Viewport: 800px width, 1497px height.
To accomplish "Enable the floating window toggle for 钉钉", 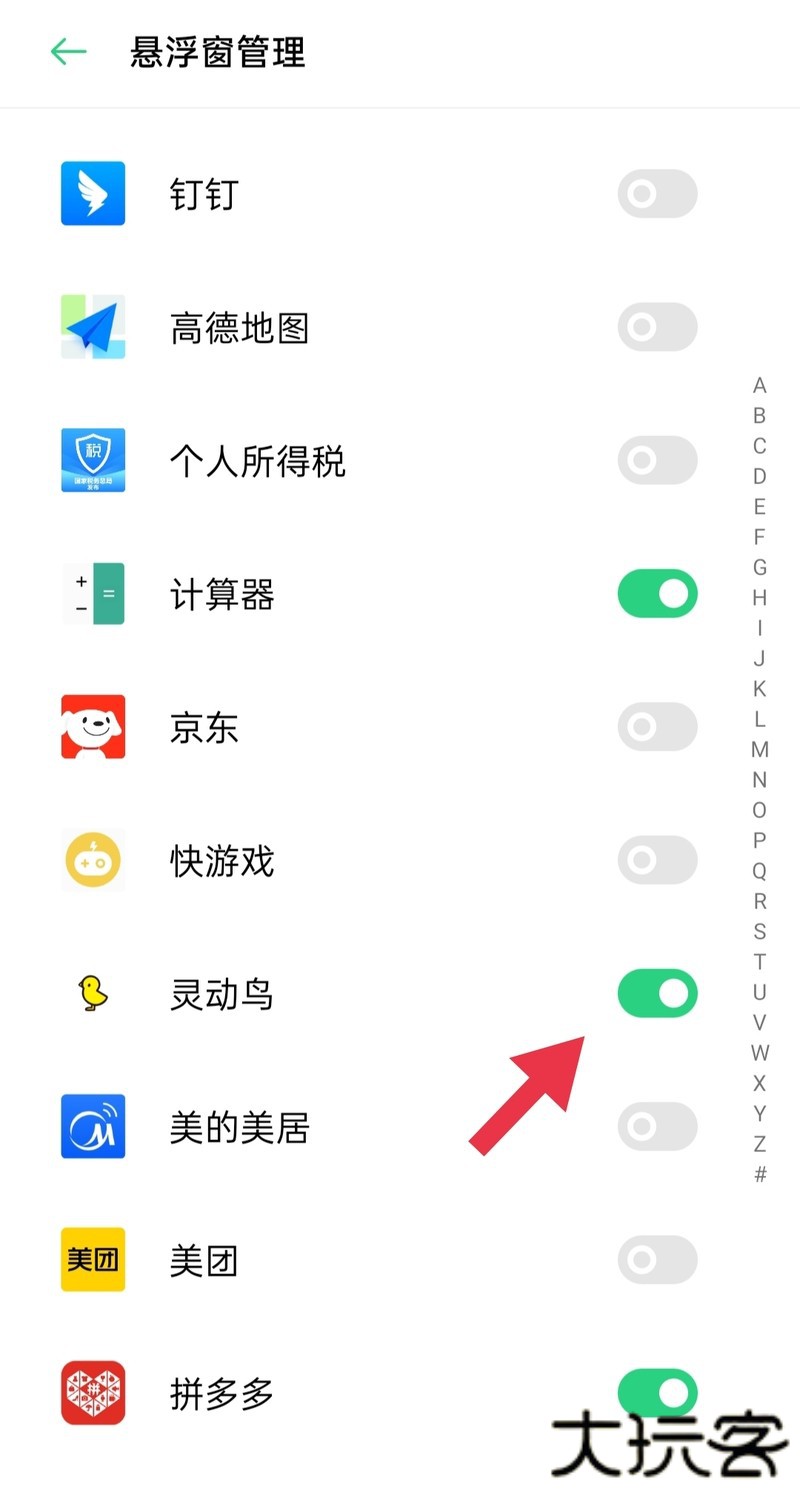I will [657, 194].
